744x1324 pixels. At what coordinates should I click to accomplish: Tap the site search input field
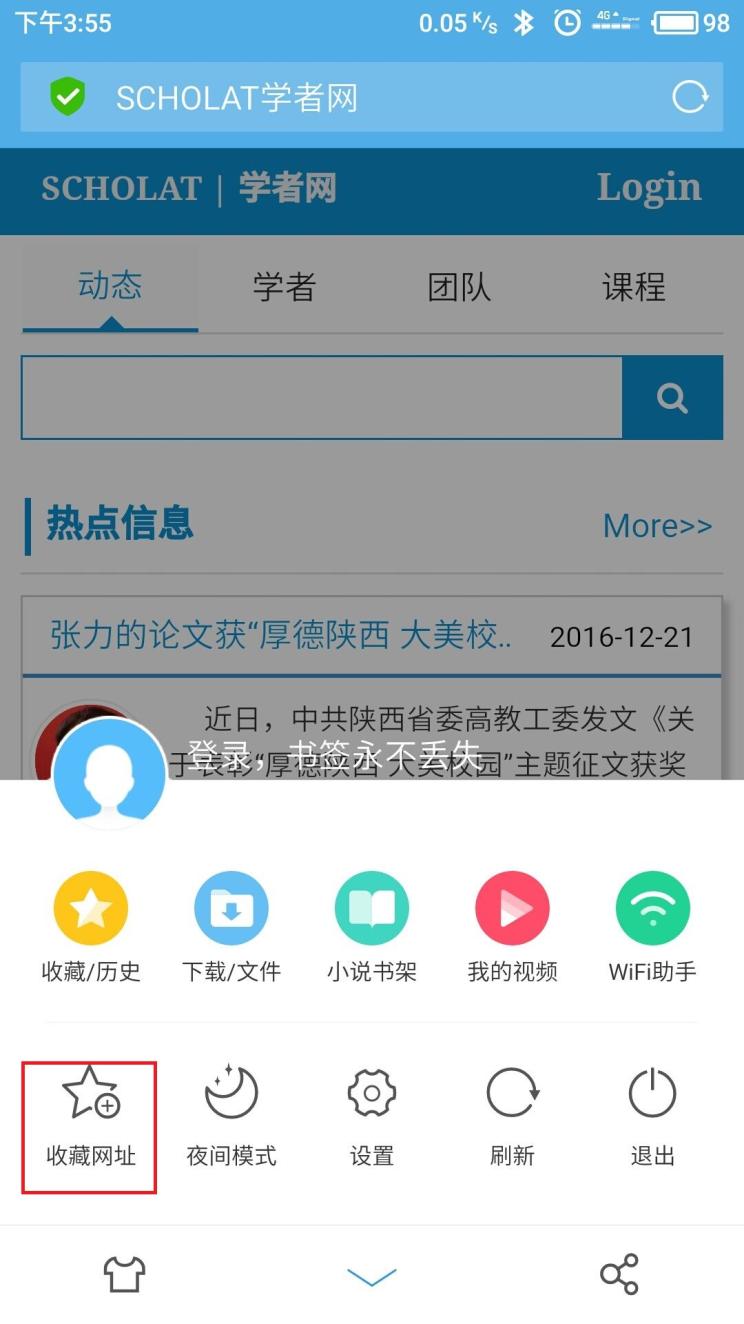click(320, 396)
